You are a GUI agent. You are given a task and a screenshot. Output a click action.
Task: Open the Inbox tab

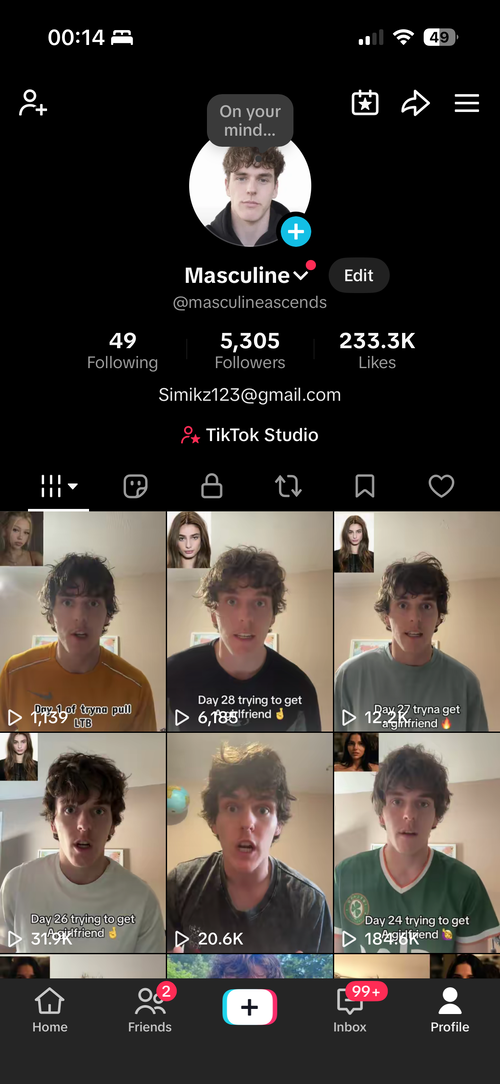(x=350, y=1011)
